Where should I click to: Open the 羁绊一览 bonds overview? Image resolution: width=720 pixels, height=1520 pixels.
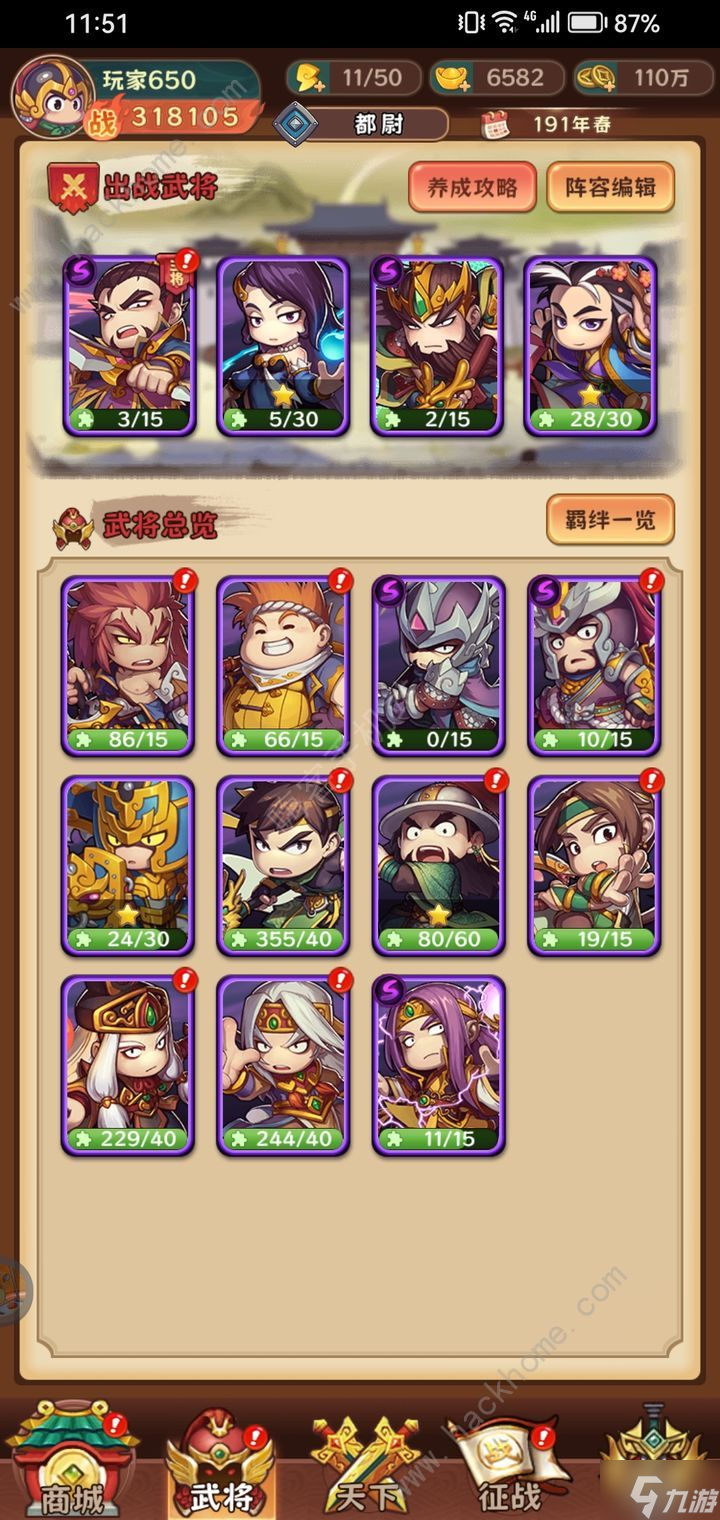coord(610,520)
